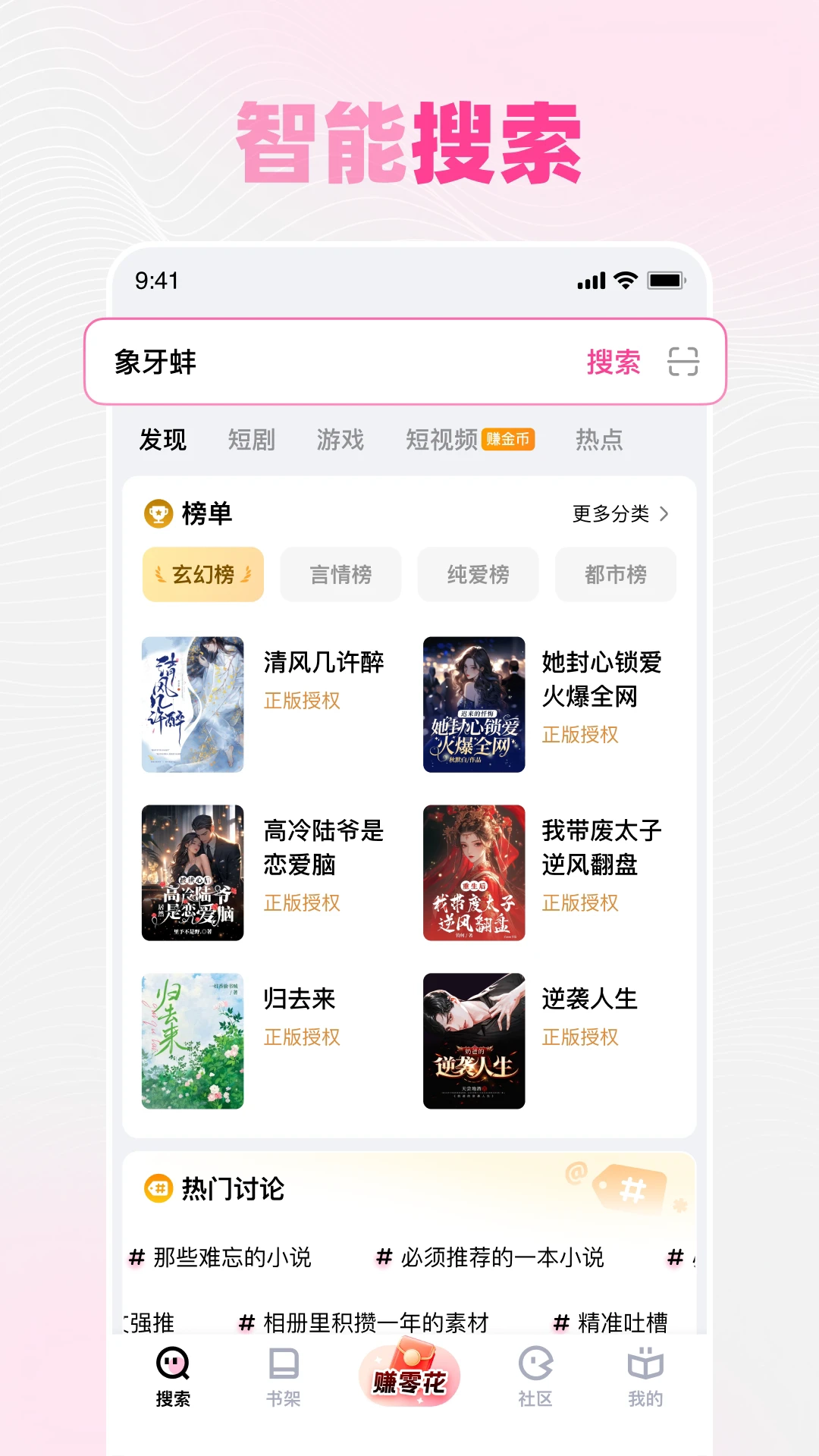
Task: Switch to the 短剧 tab
Action: (253, 440)
